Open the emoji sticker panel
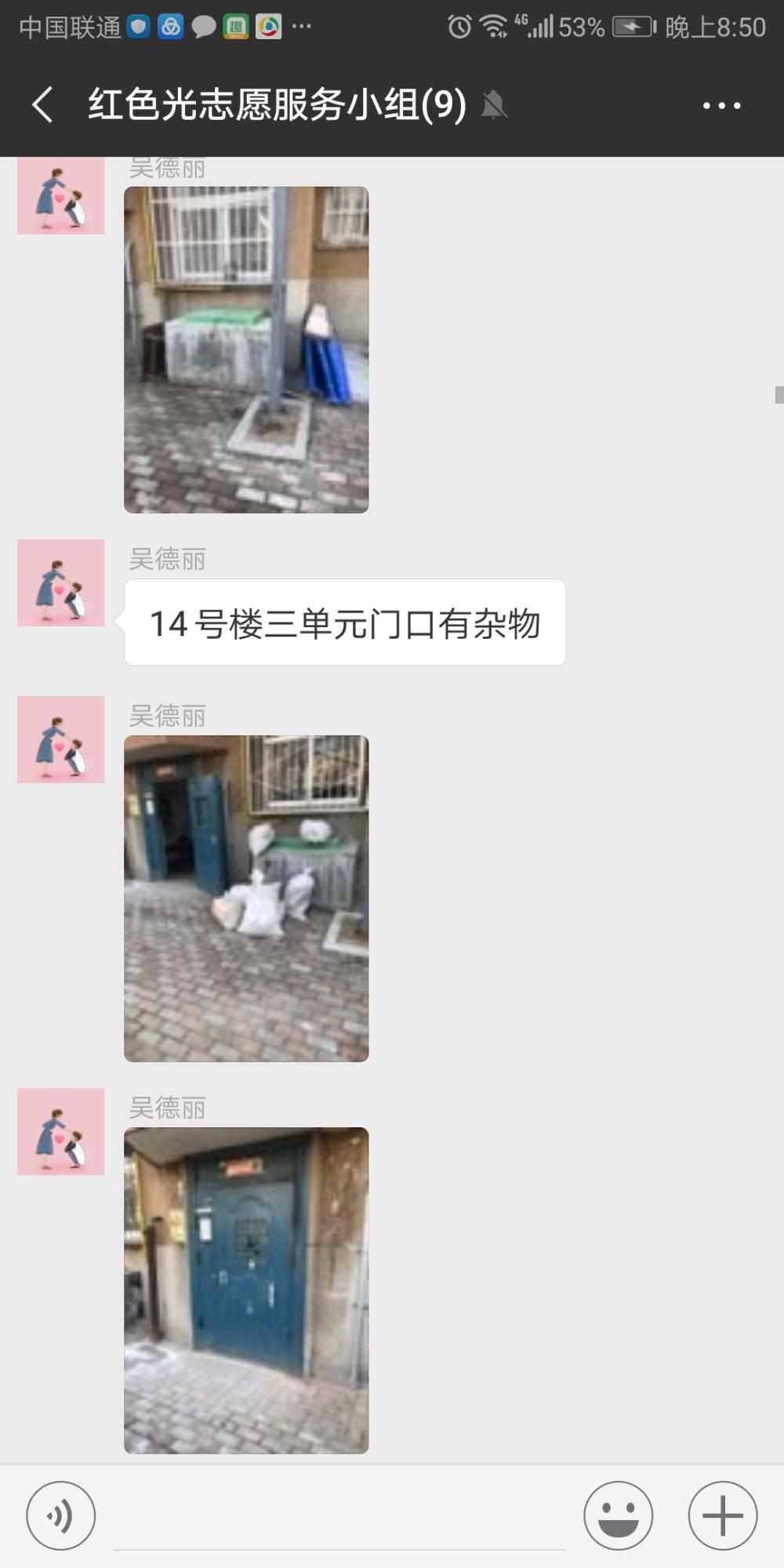This screenshot has width=784, height=1568. [x=619, y=1515]
